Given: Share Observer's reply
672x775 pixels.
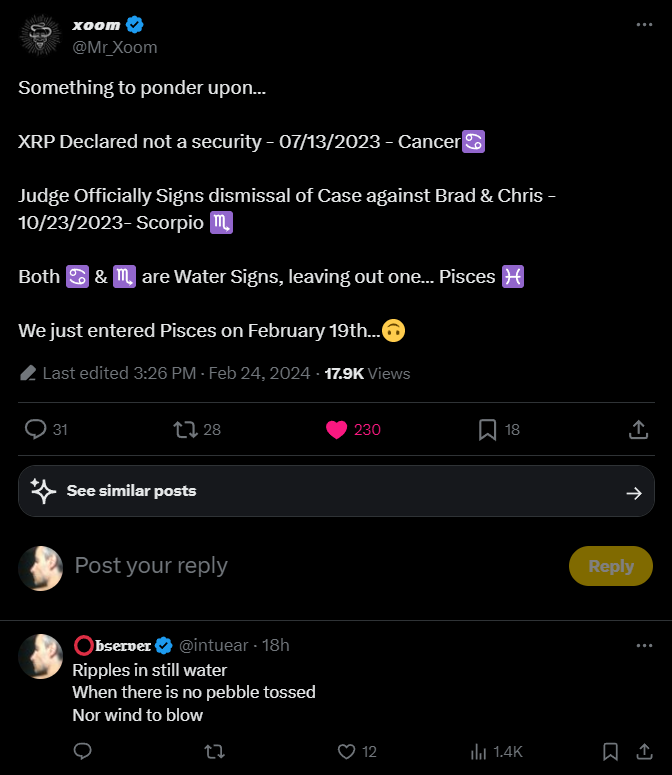Looking at the screenshot, I should 644,751.
